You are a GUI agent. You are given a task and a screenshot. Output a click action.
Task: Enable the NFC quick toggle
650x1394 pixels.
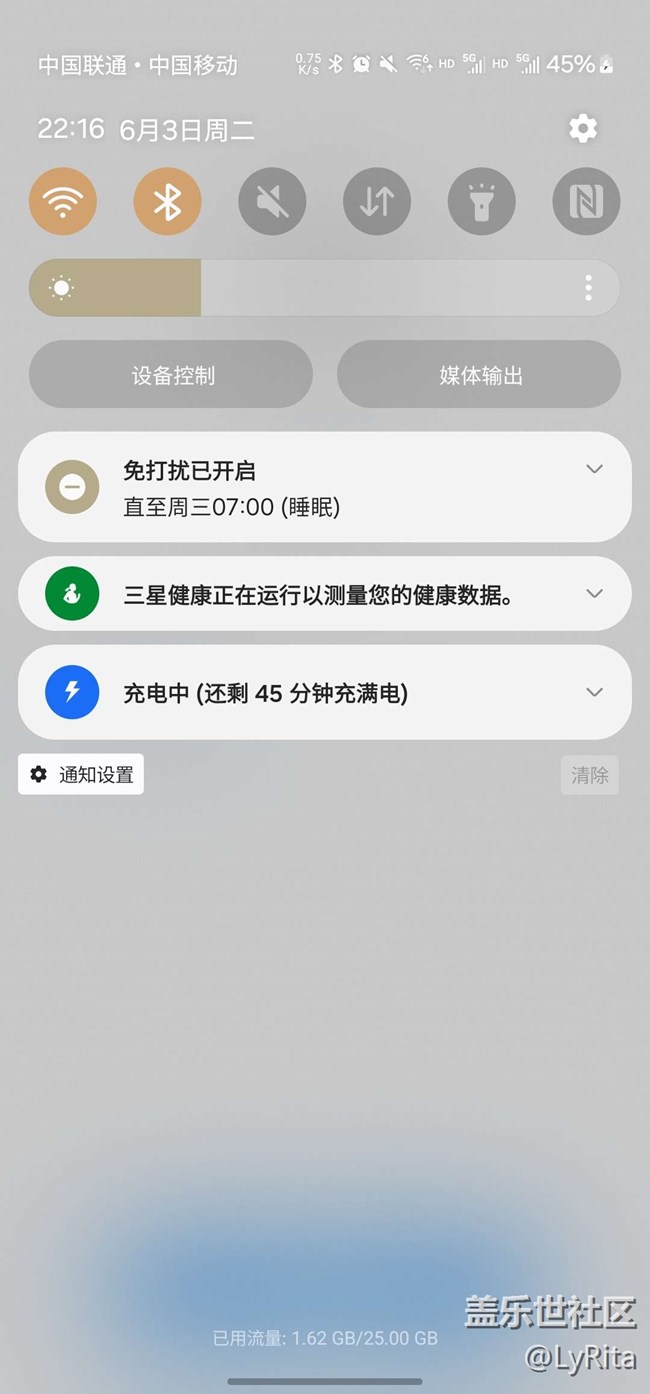coord(586,201)
